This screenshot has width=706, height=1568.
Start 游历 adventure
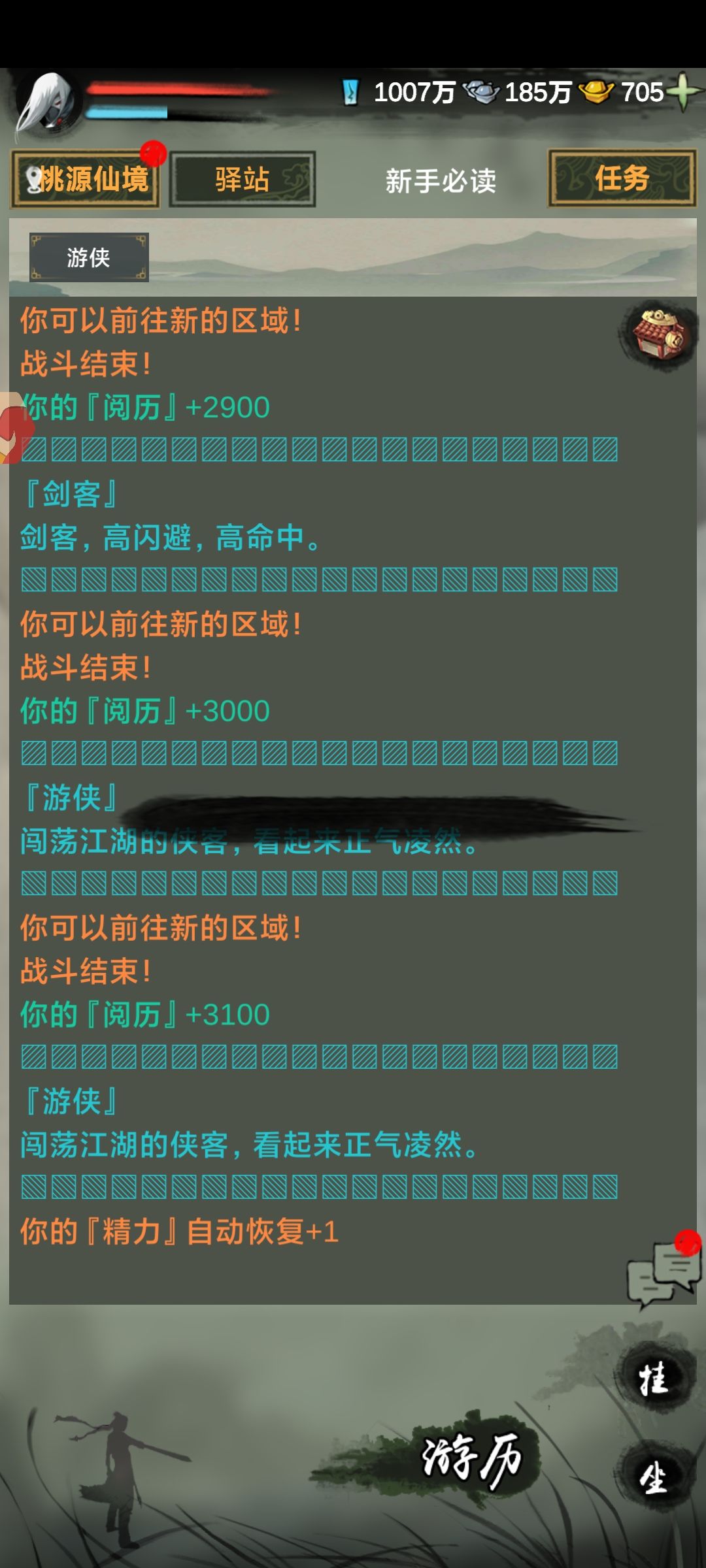click(x=472, y=1458)
